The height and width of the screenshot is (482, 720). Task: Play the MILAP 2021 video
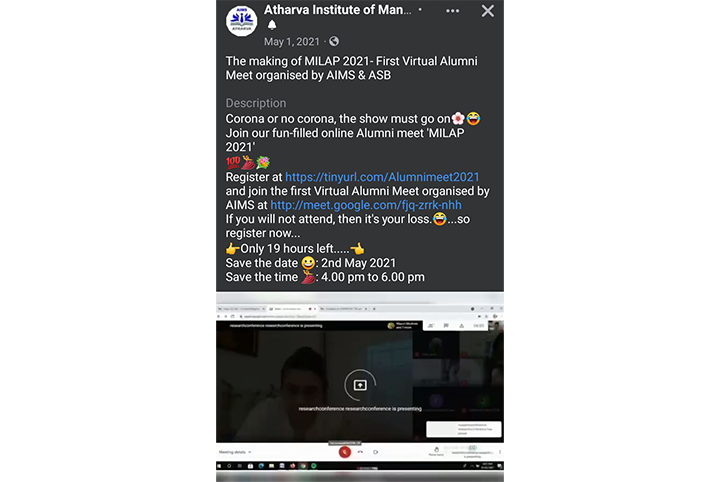pos(360,384)
